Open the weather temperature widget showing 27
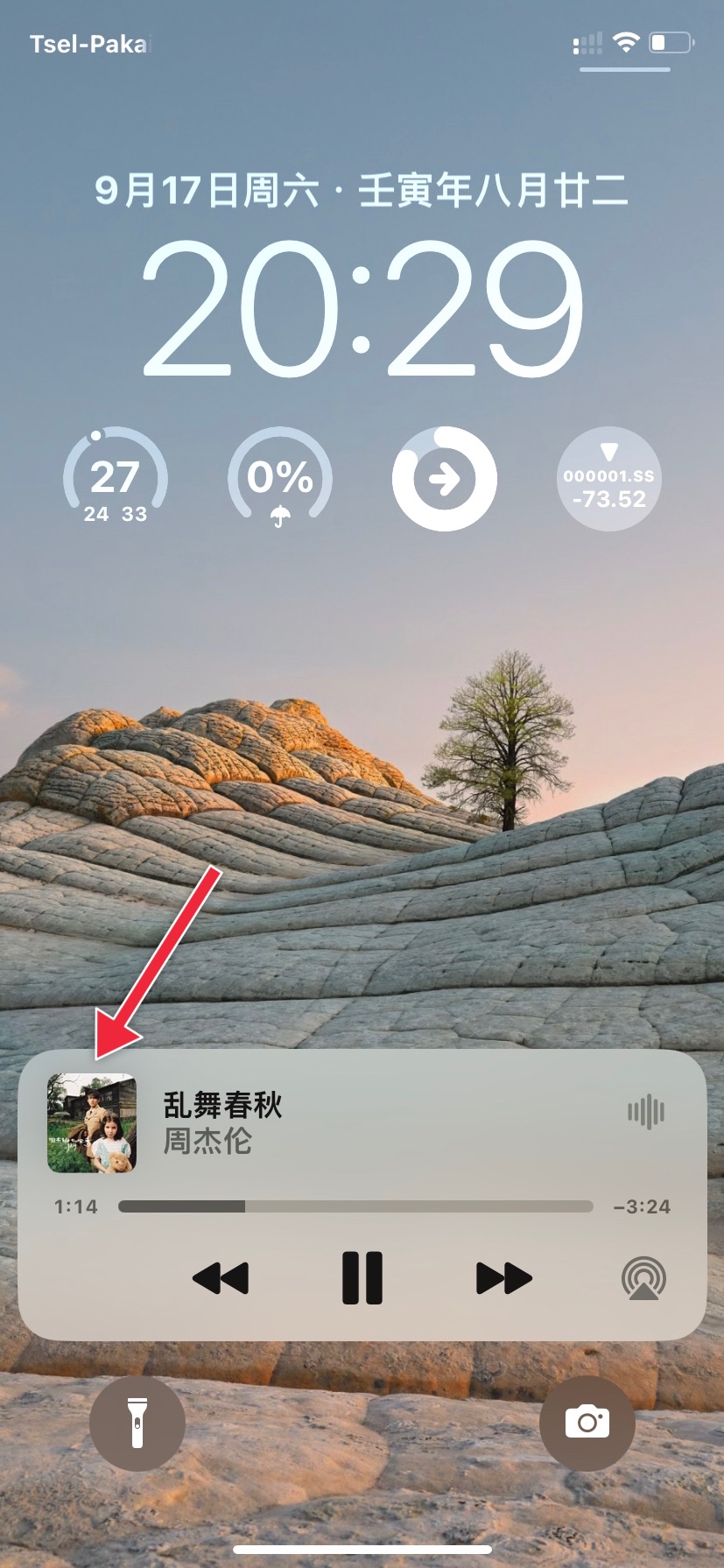 [x=115, y=479]
